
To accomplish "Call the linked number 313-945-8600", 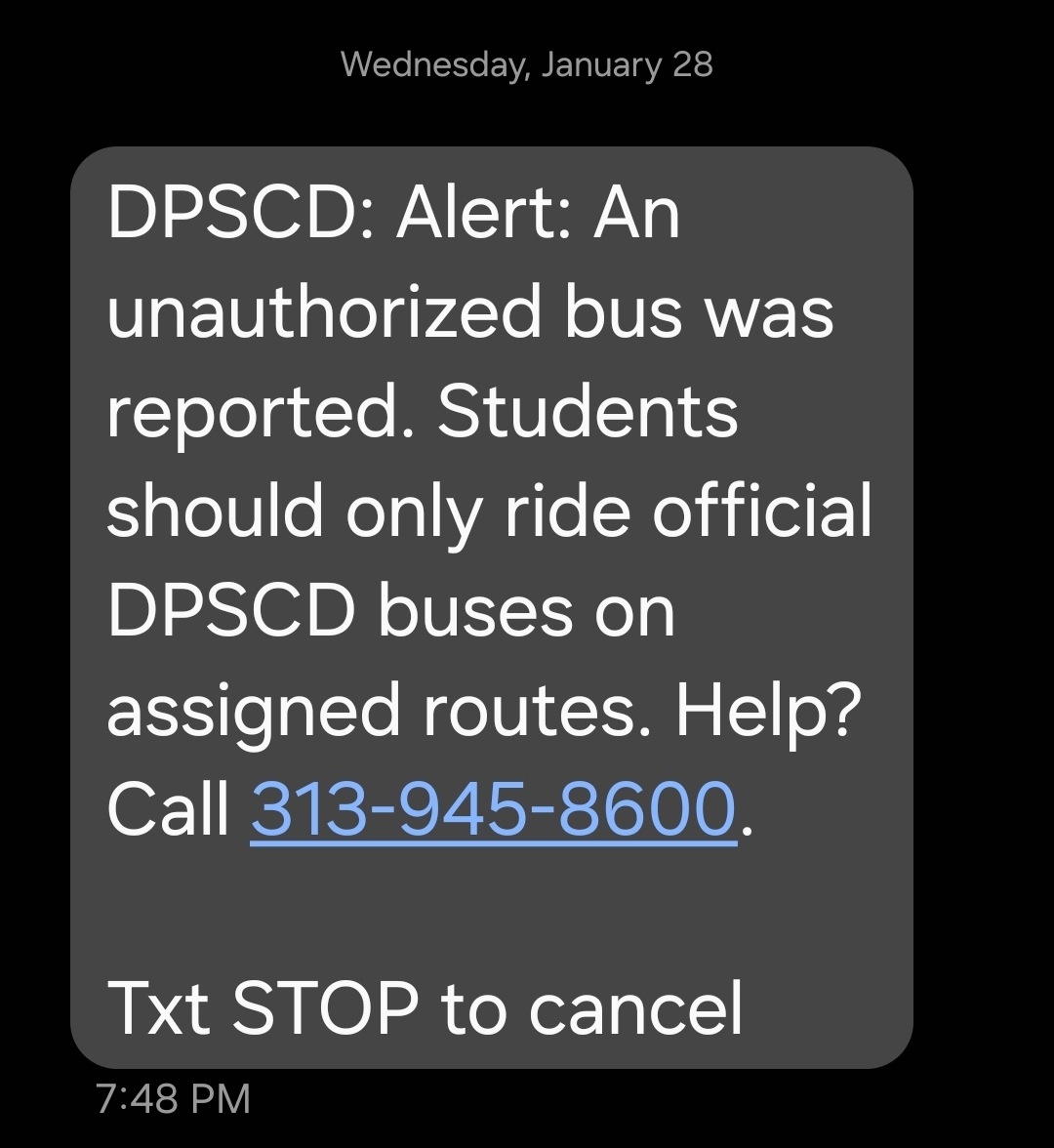I will click(x=493, y=809).
